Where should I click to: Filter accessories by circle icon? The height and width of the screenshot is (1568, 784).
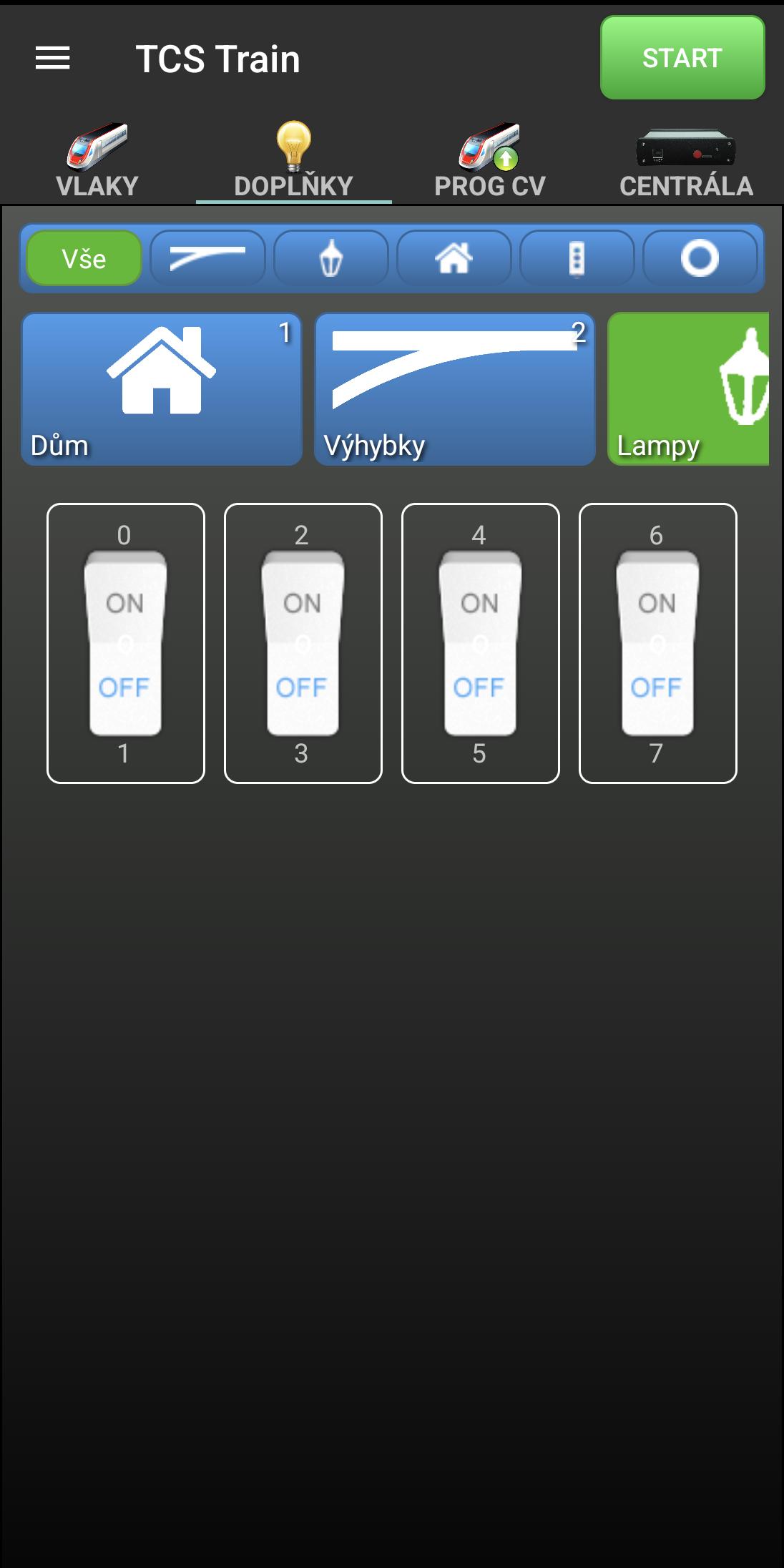700,258
